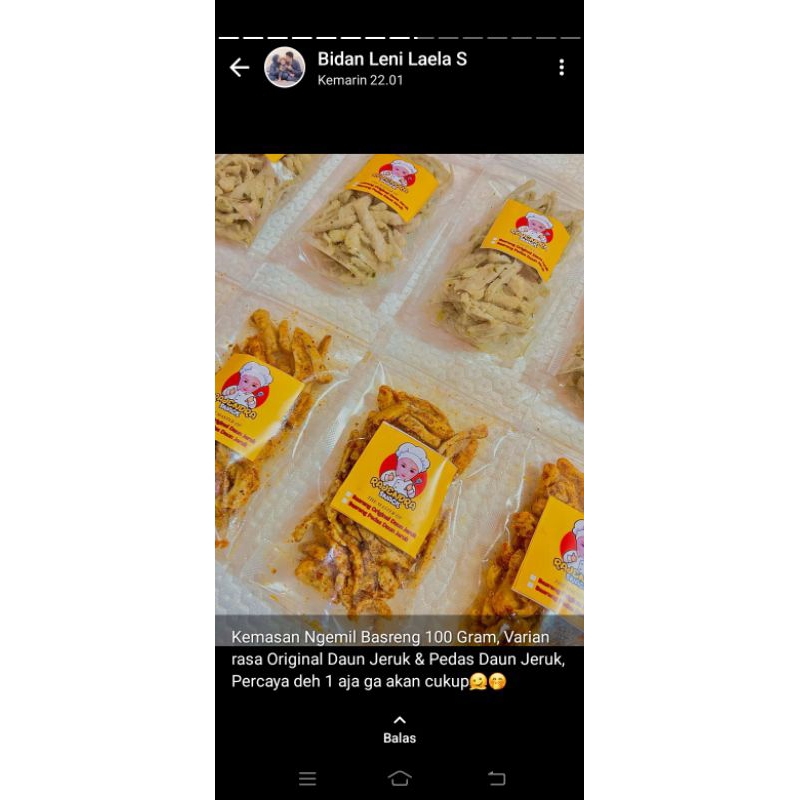Open the three-dot overflow menu
The height and width of the screenshot is (800, 800).
pos(561,67)
